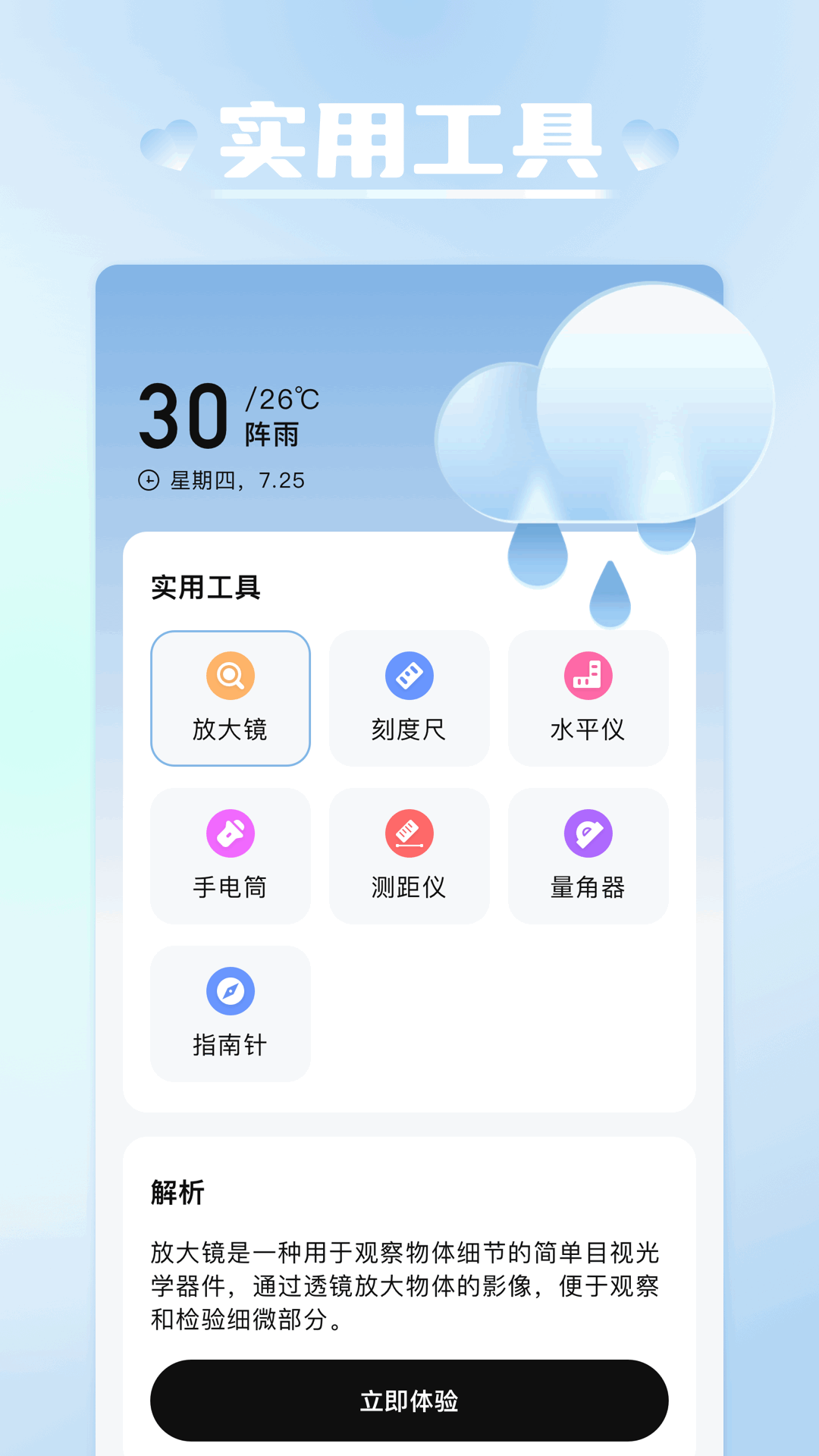Open the 实用工具 tools section header
Viewport: 819px width, 1456px height.
203,588
